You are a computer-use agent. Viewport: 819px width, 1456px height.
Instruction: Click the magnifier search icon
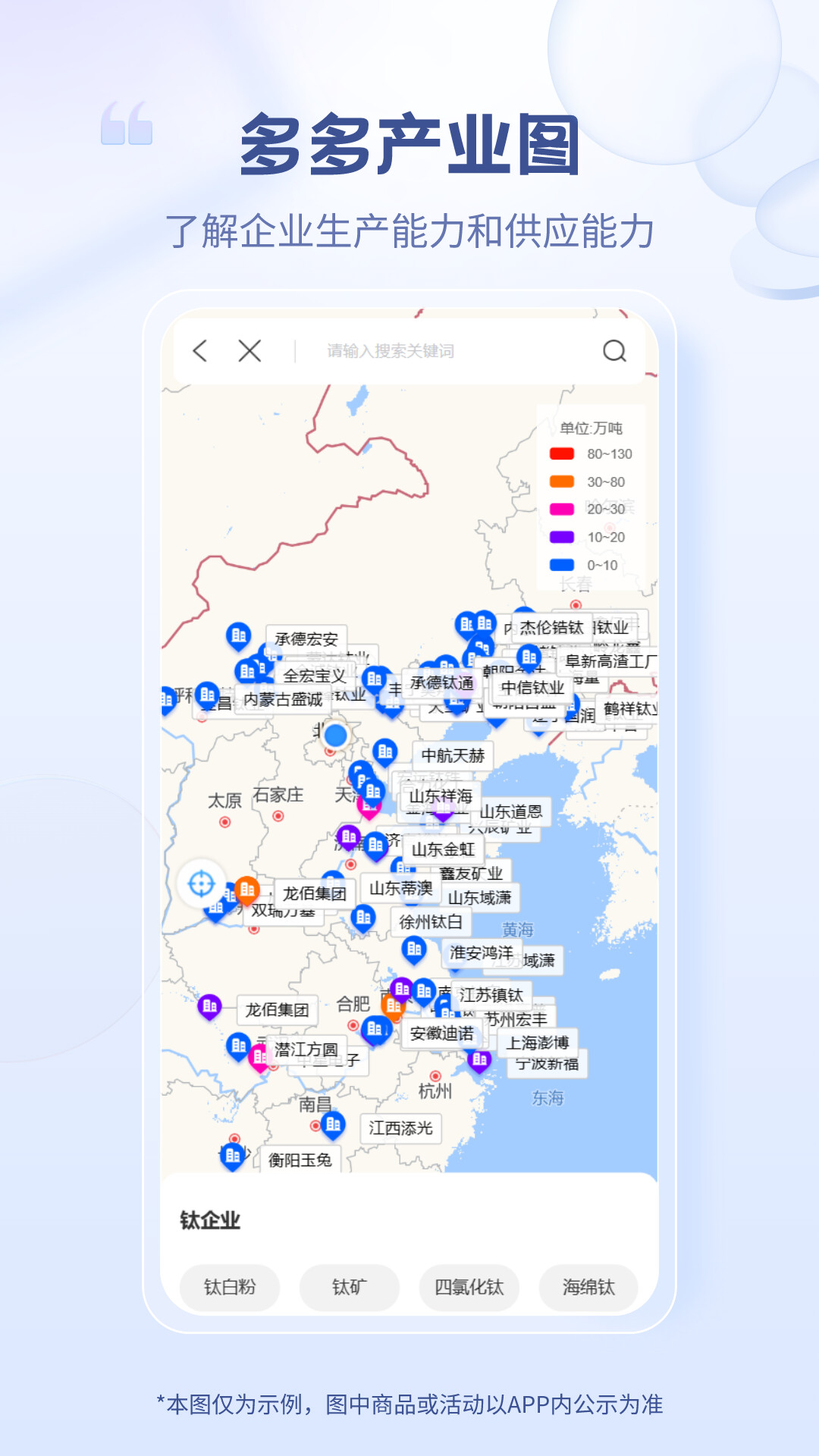point(613,350)
